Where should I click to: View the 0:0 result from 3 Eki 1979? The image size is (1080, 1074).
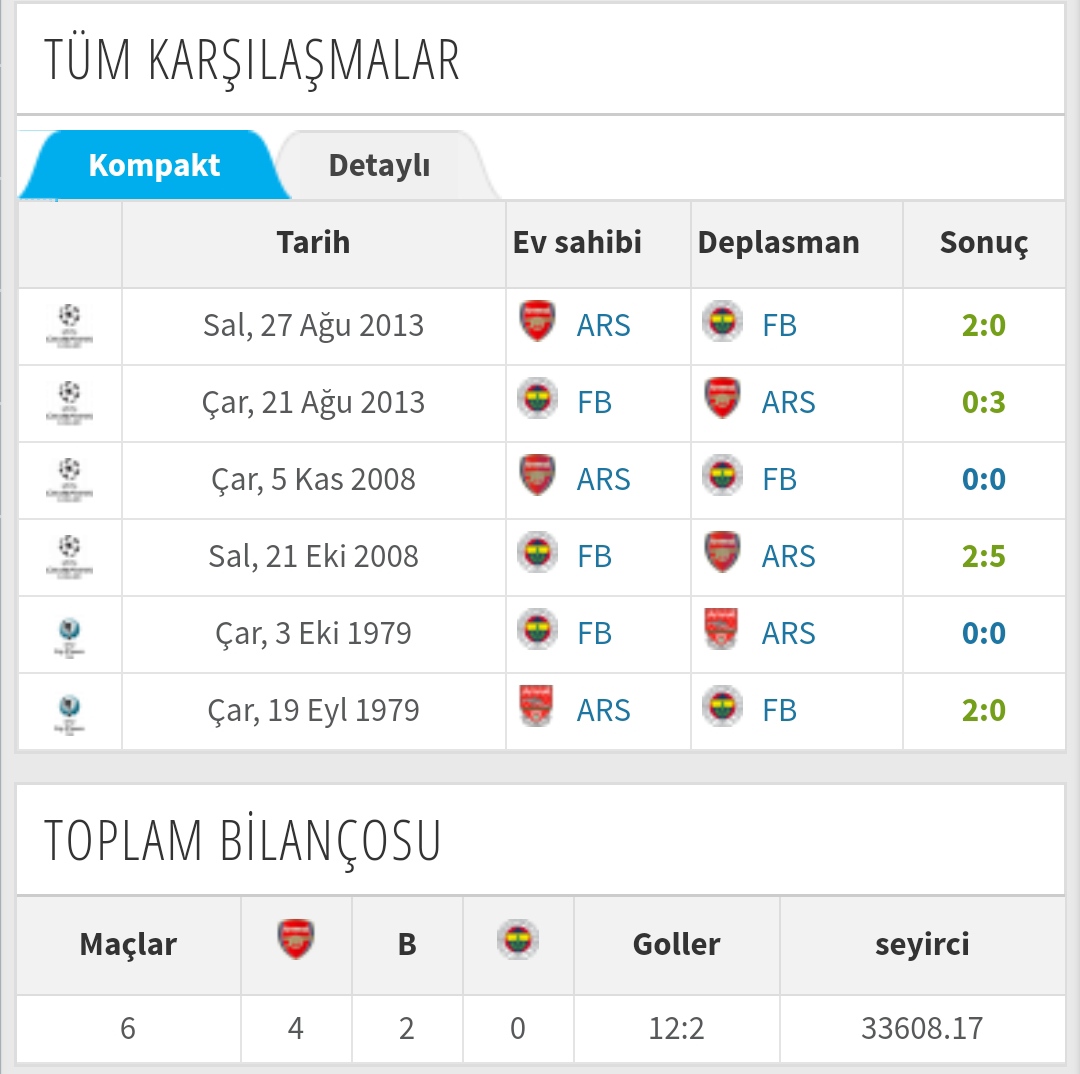[x=983, y=634]
